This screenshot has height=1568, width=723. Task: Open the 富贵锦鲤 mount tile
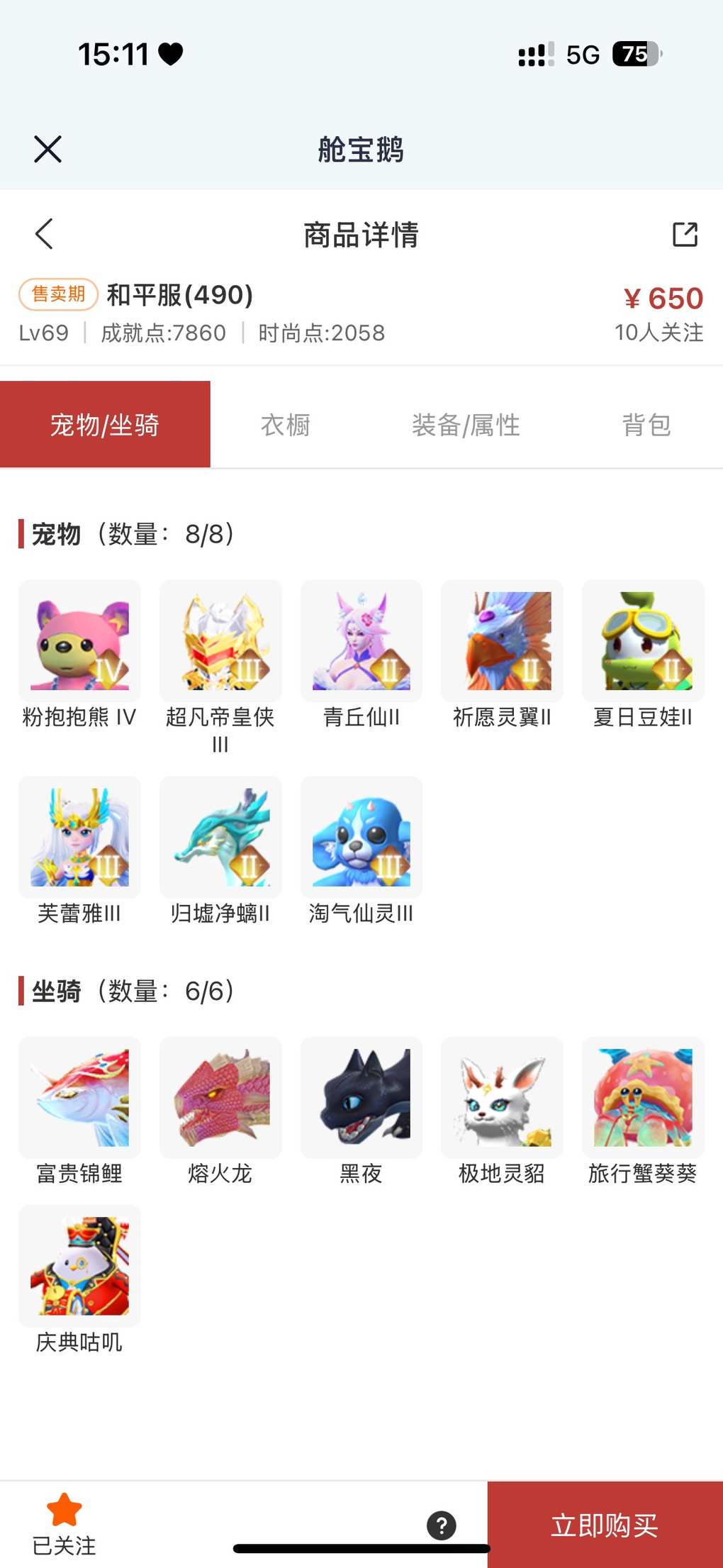(x=79, y=1098)
